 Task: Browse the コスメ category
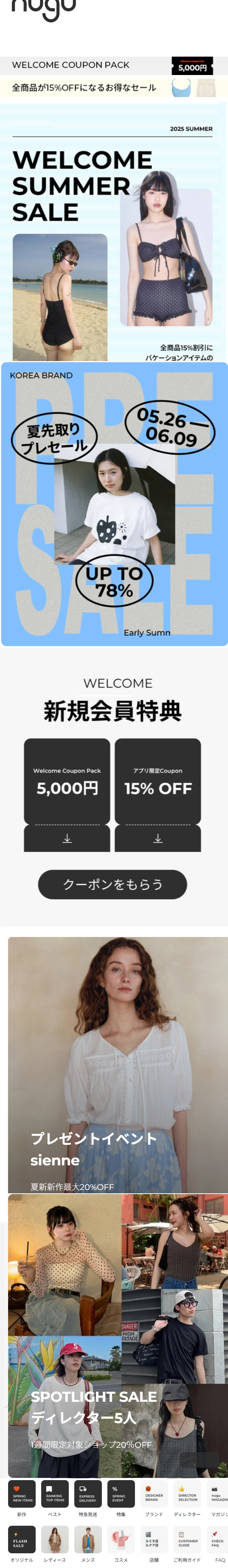coord(121,1541)
